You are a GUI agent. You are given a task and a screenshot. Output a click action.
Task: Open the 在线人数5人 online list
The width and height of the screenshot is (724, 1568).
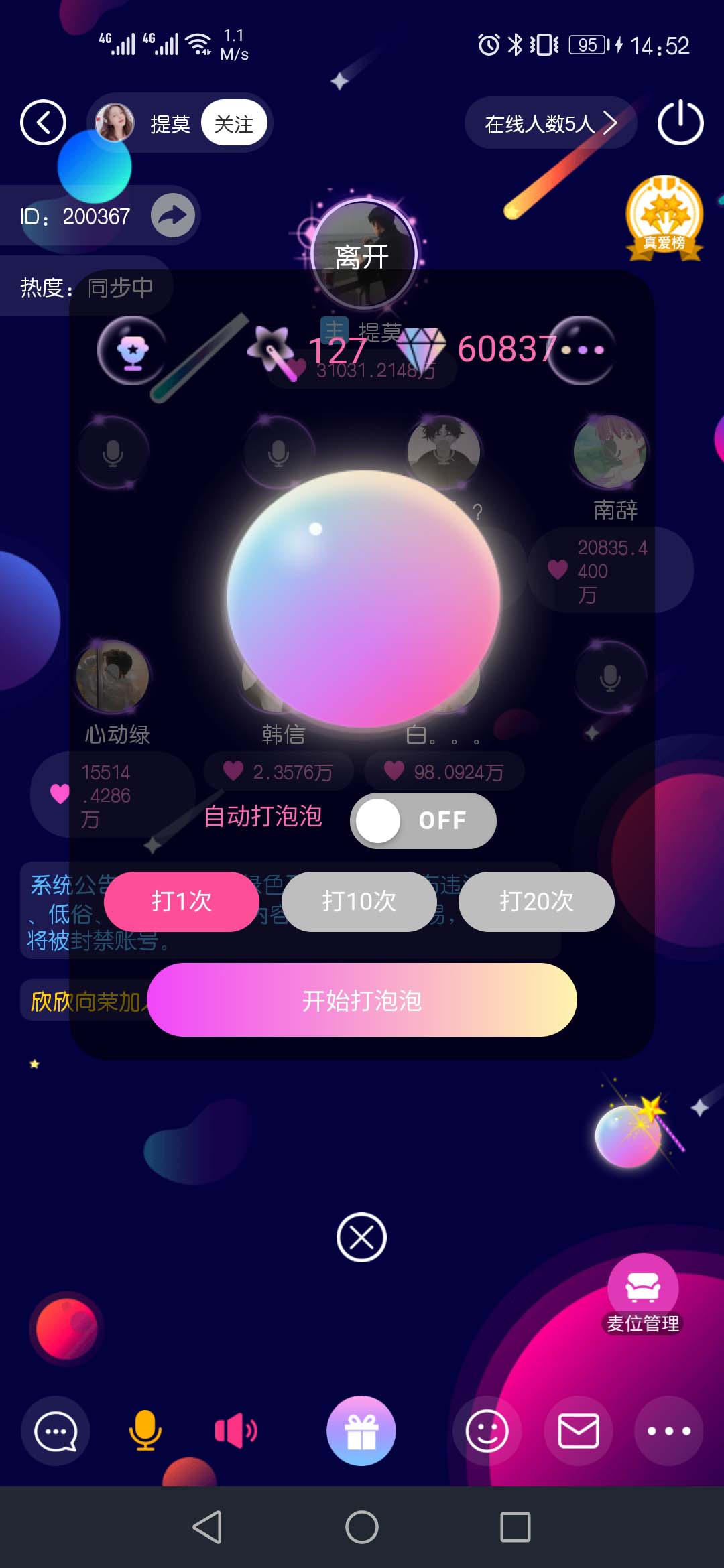coord(550,123)
